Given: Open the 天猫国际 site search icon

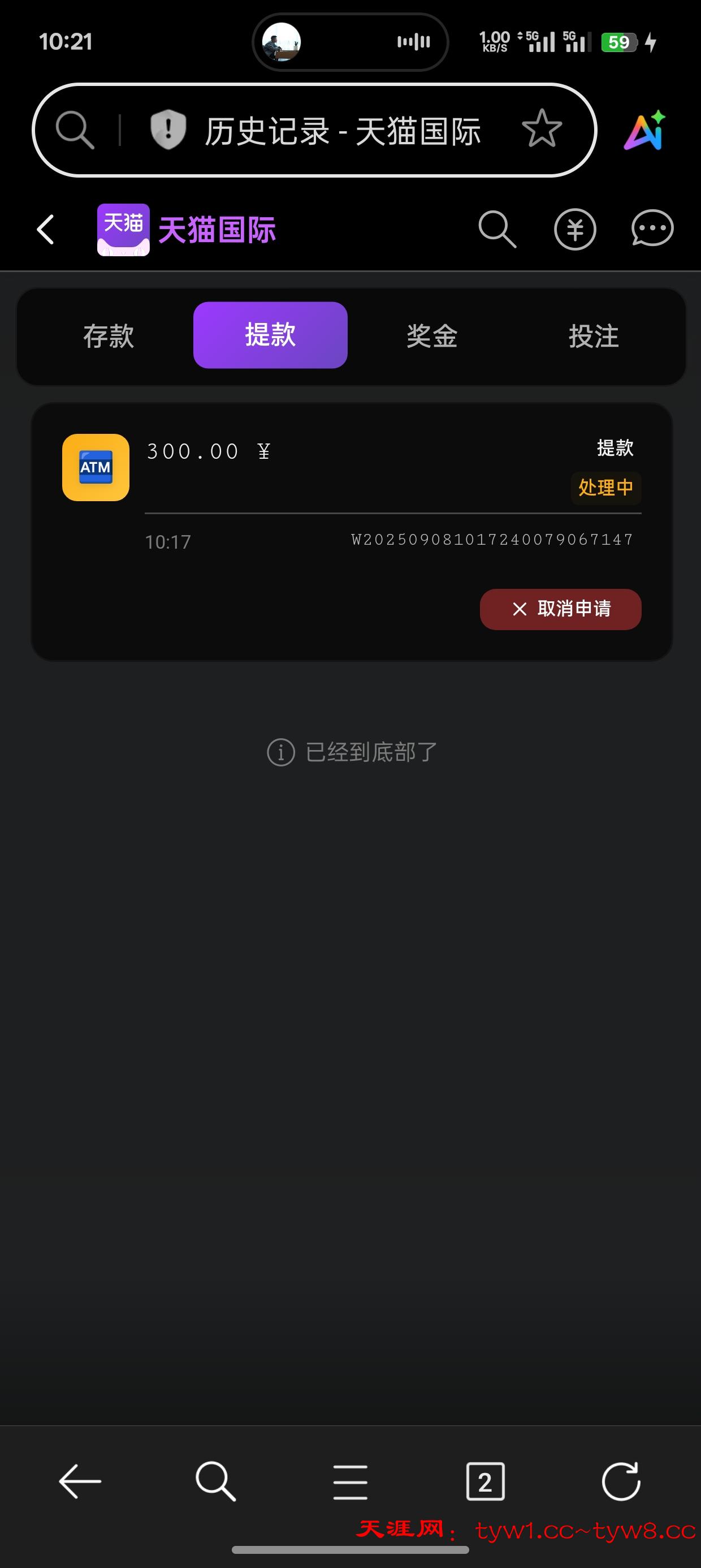Looking at the screenshot, I should coord(497,230).
